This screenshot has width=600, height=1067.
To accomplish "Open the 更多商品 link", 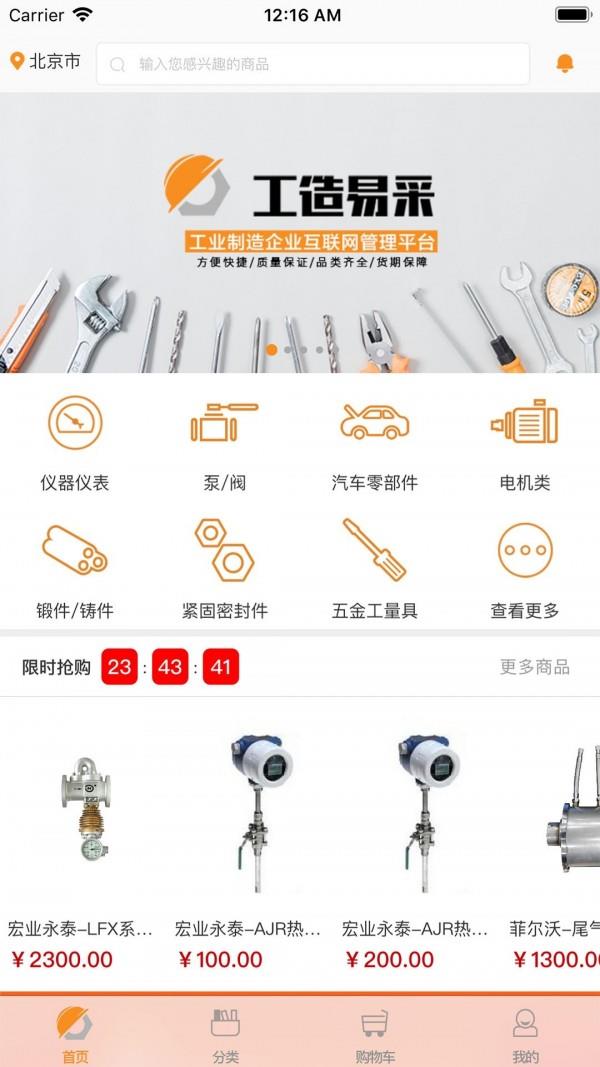I will pyautogui.click(x=535, y=667).
